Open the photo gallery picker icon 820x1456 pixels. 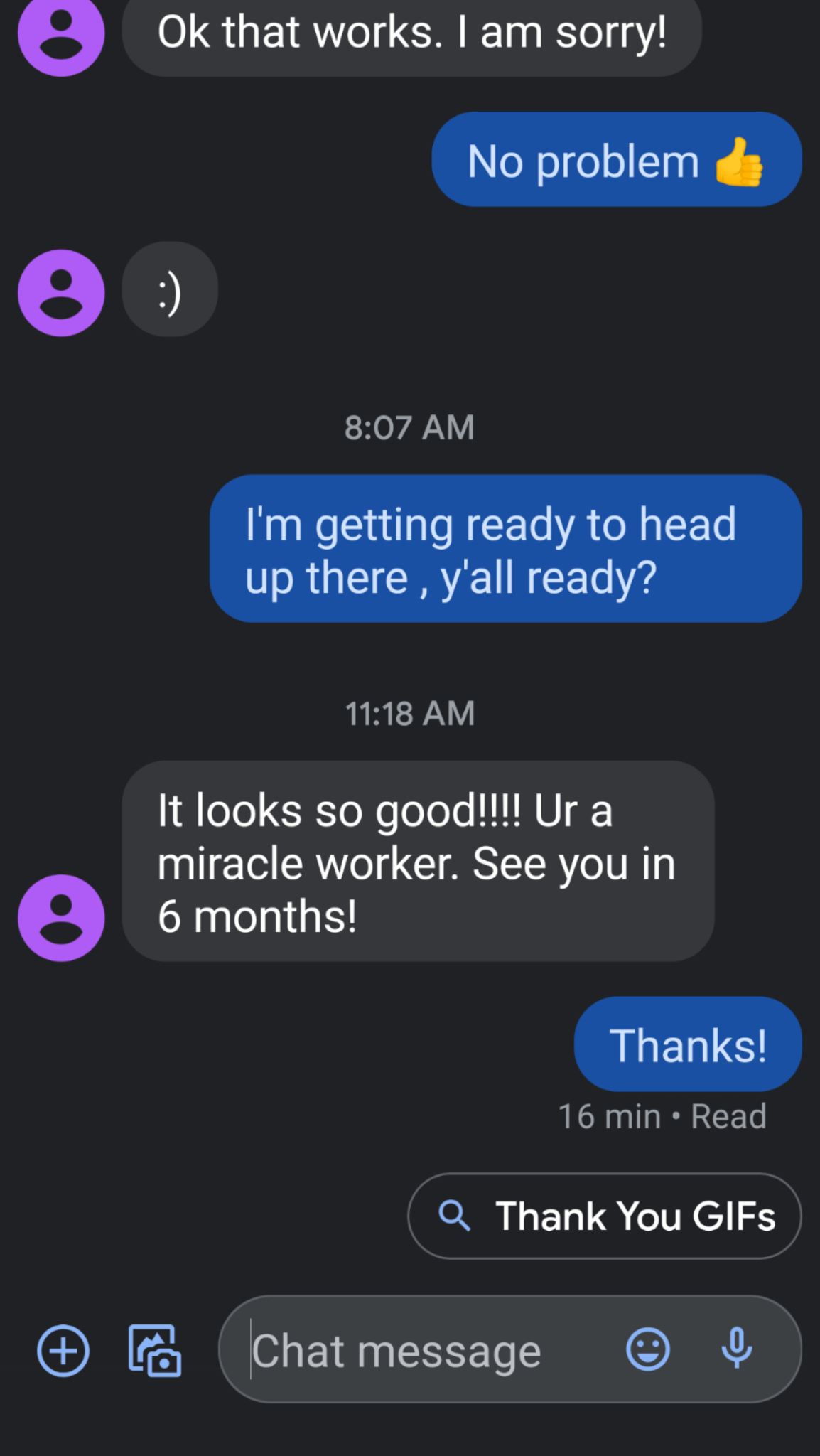tap(151, 1349)
